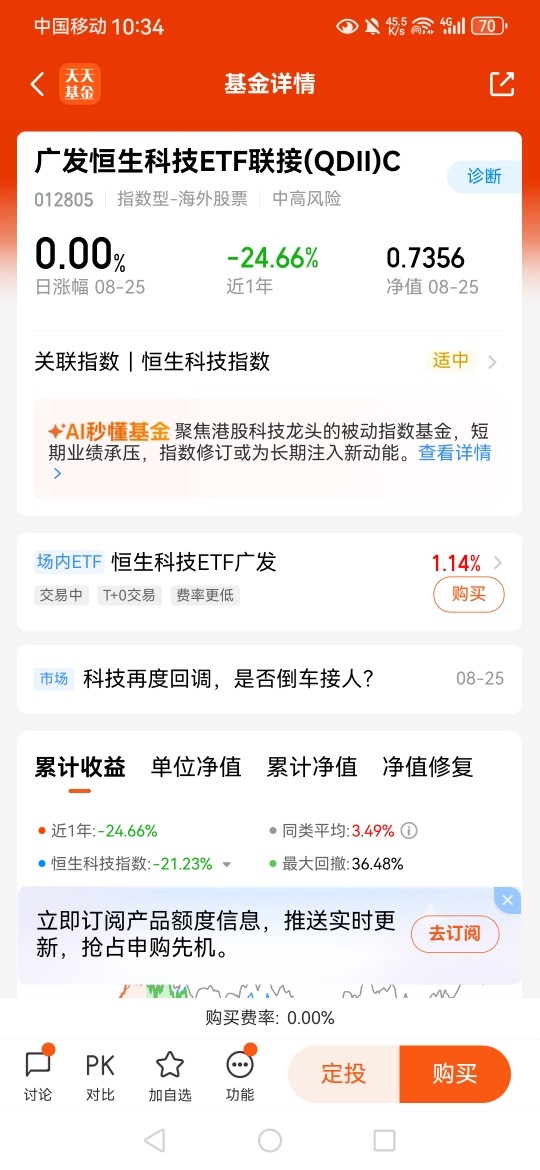Dismiss the subscription banner

[x=508, y=900]
